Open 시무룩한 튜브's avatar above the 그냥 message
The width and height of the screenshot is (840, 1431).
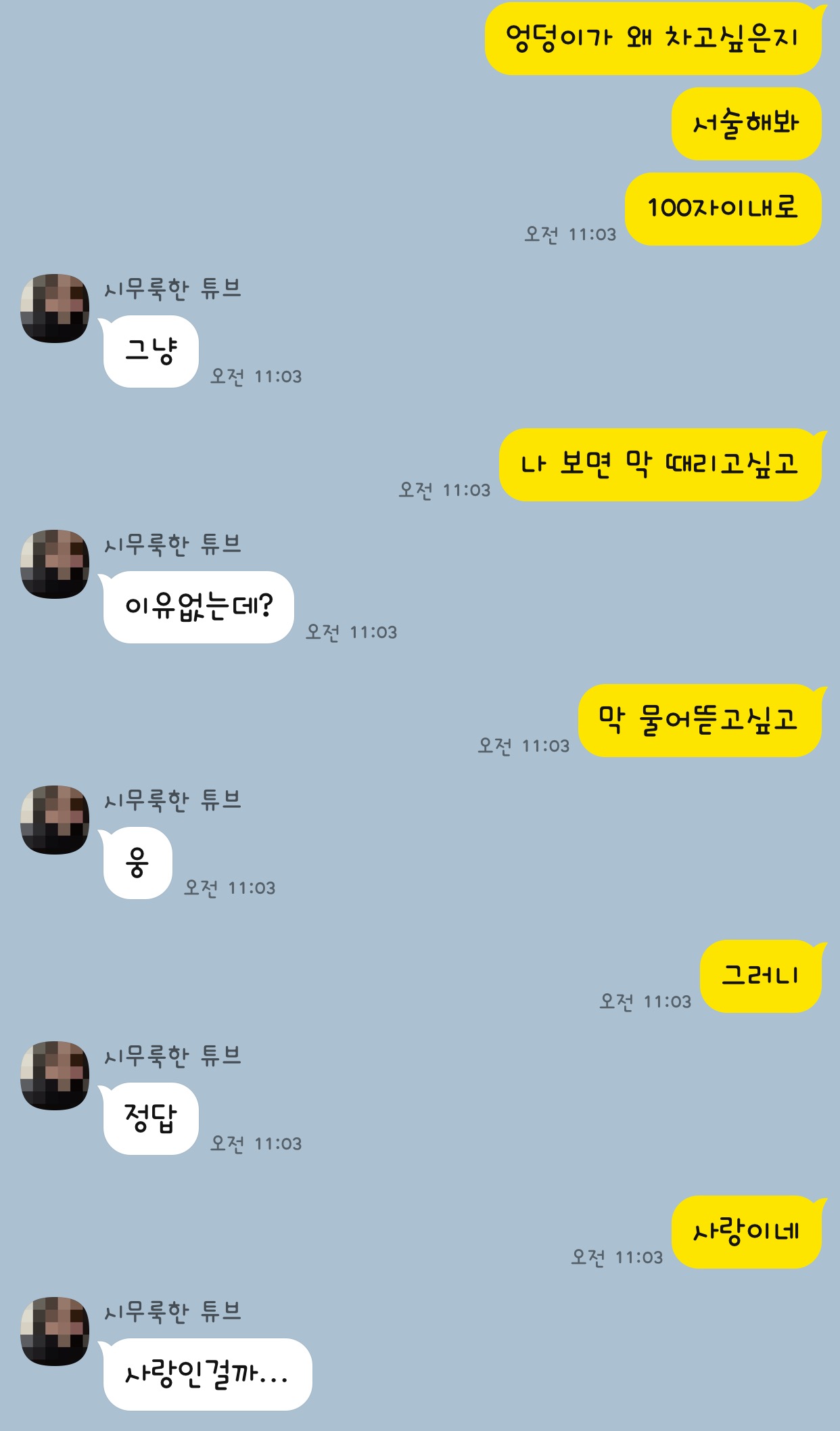(x=55, y=309)
